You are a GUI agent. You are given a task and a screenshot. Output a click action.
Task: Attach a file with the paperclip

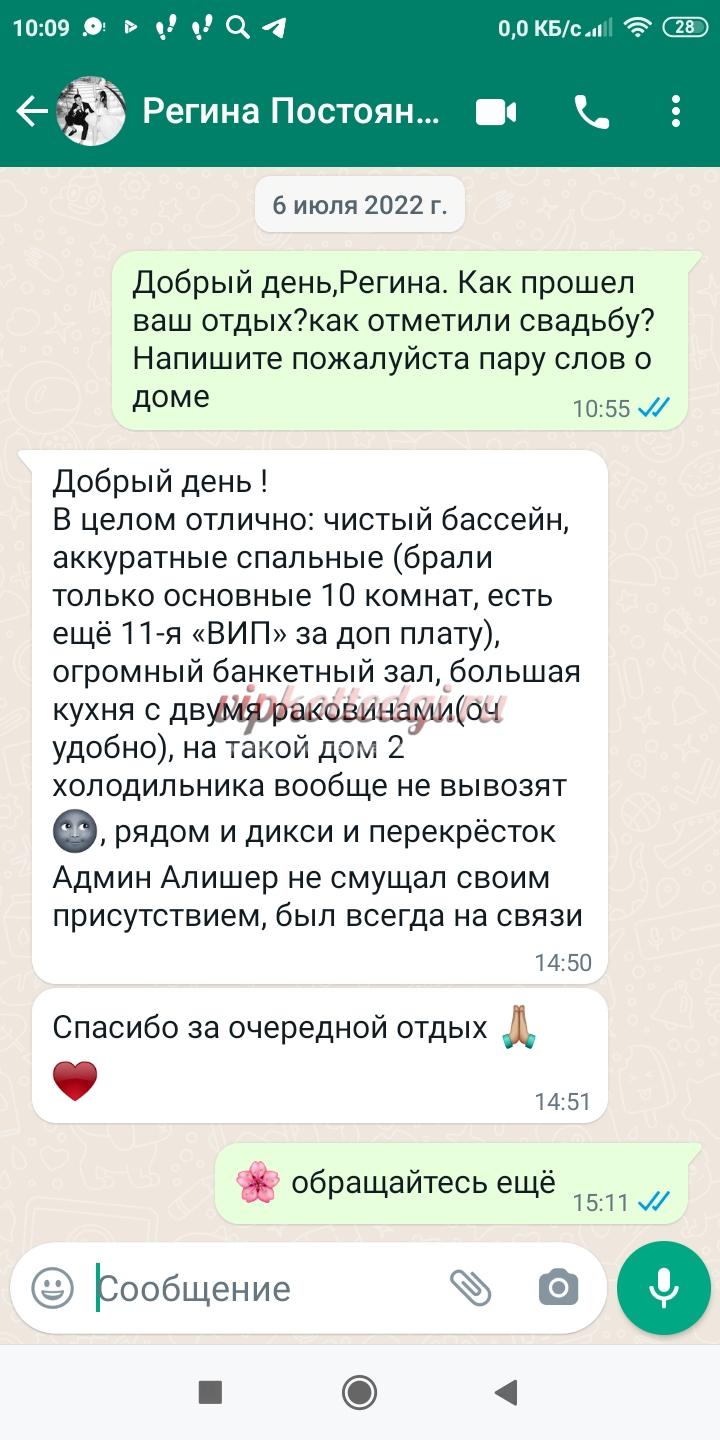click(470, 1288)
